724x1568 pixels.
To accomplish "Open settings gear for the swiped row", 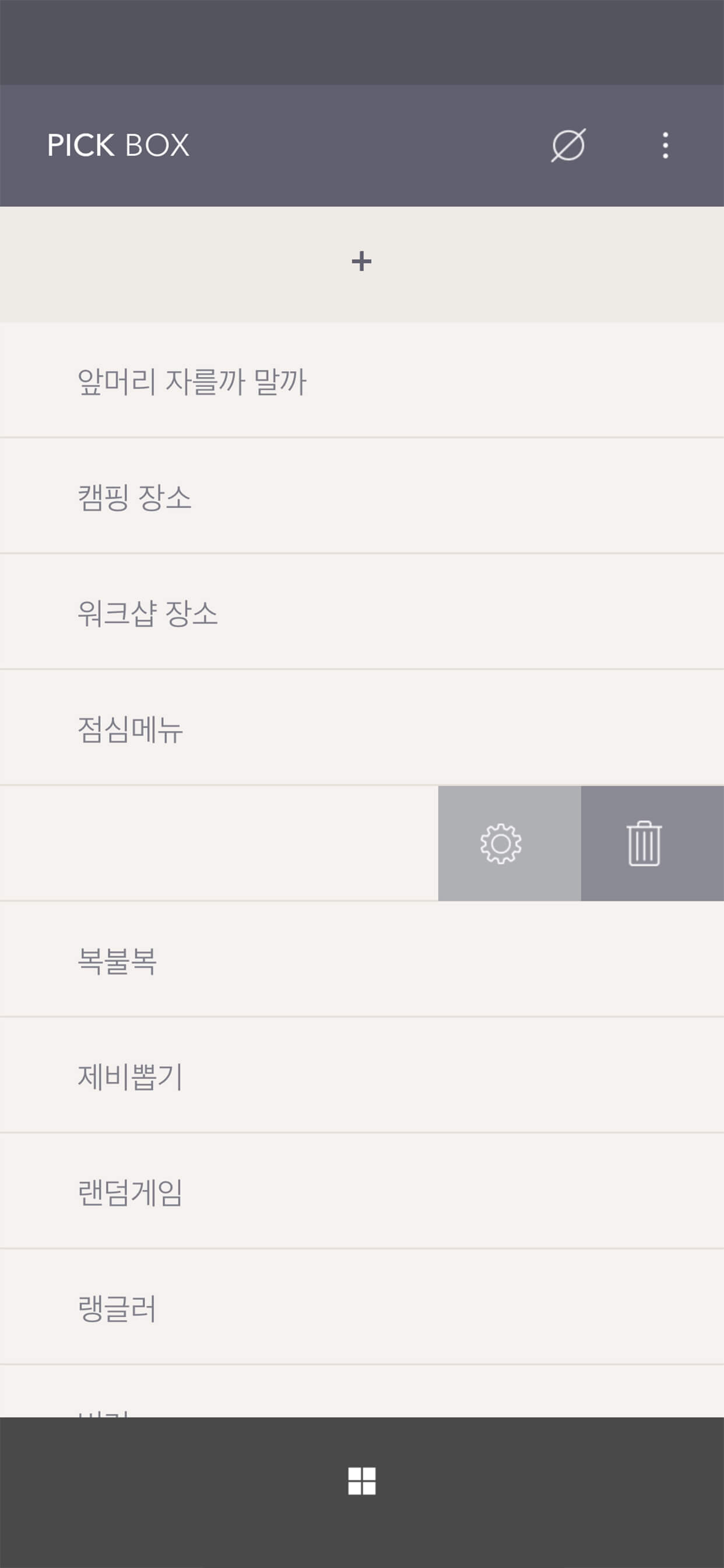I will tap(501, 843).
